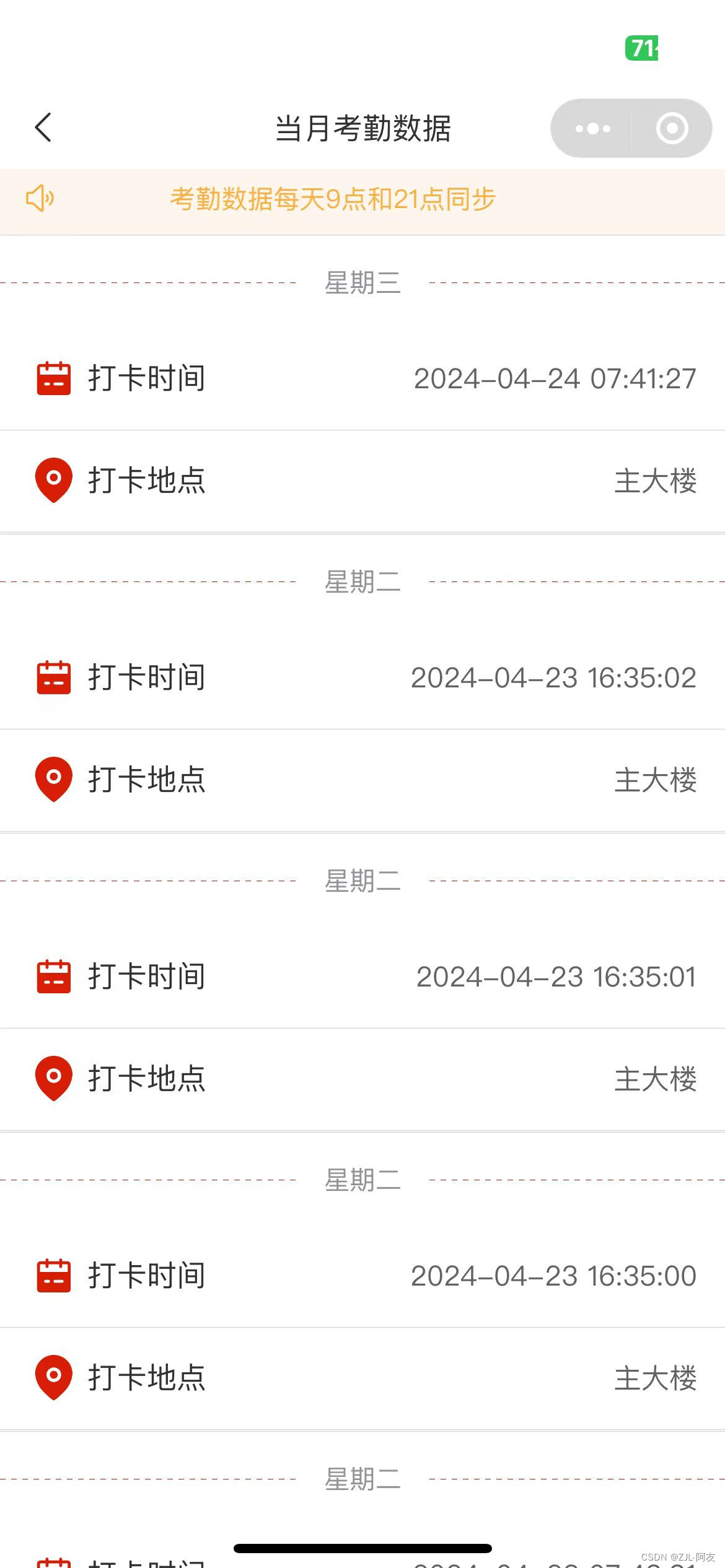
Task: Click the sync notice banner text
Action: click(x=335, y=199)
